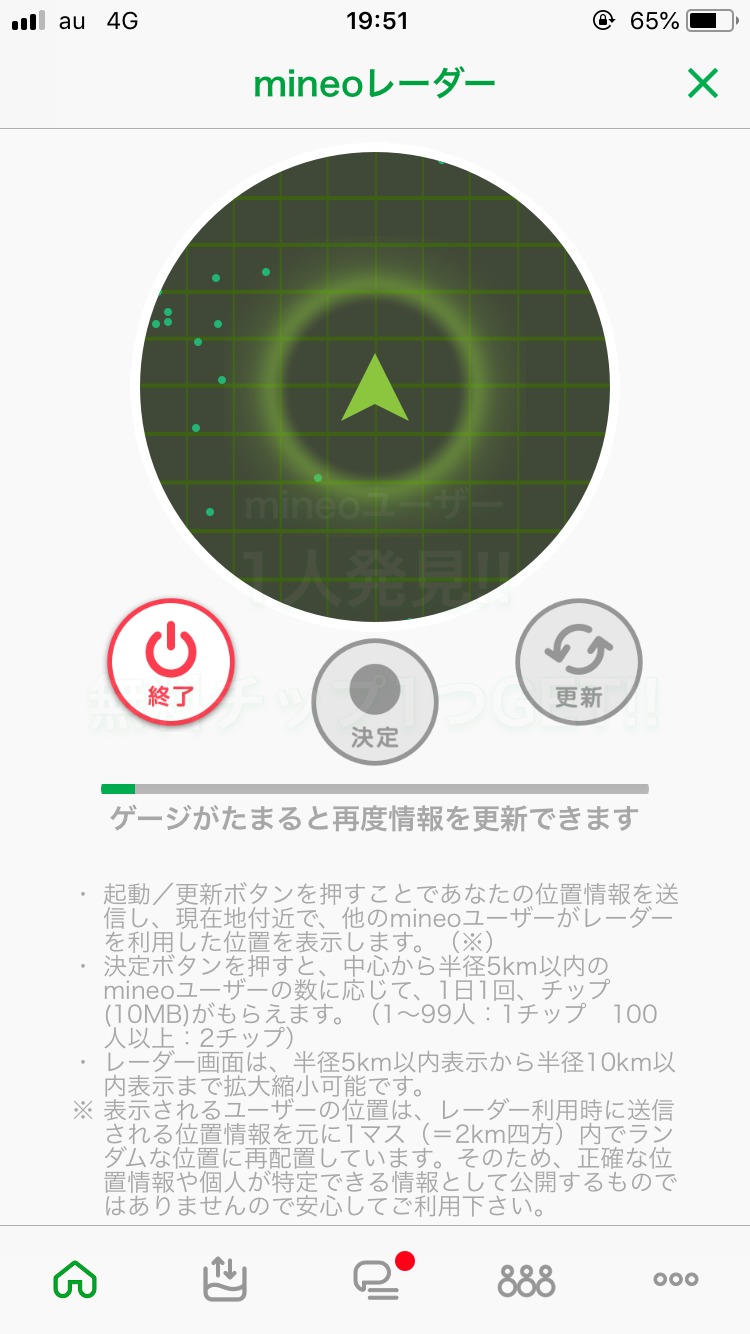This screenshot has height=1334, width=750.
Task: Open the data tank tab
Action: (225, 1279)
